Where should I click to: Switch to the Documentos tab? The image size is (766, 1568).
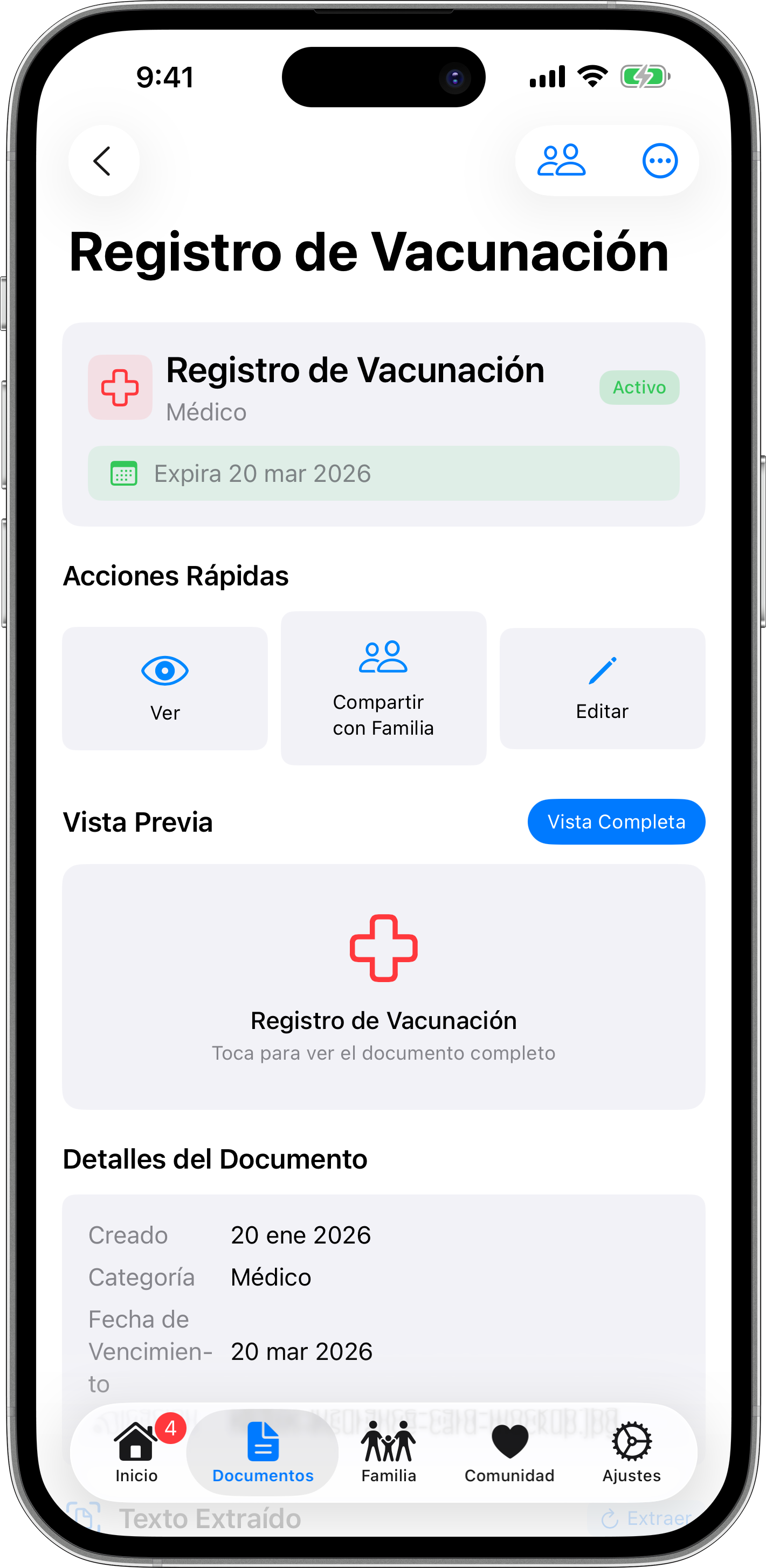[263, 1452]
